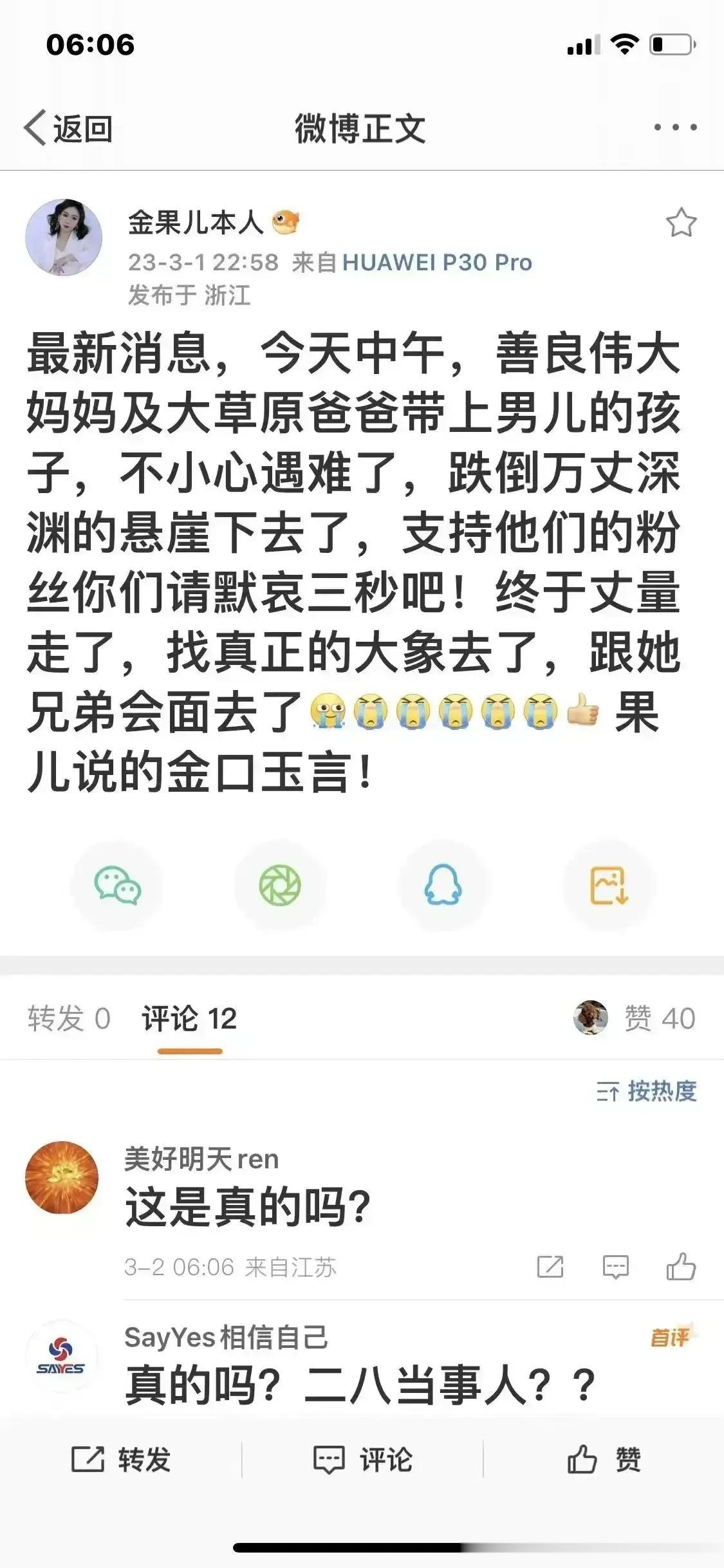
Task: Like 美好明天ren's comment
Action: point(681,1267)
